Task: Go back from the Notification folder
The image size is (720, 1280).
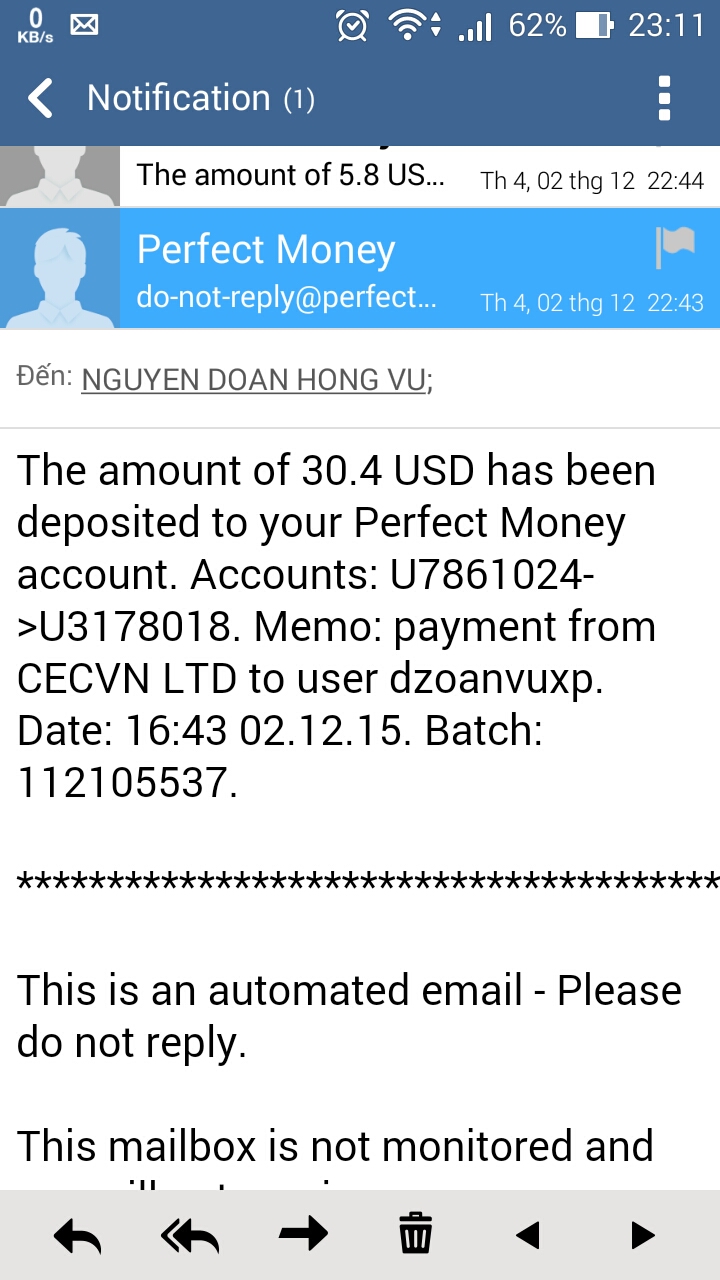Action: click(40, 98)
